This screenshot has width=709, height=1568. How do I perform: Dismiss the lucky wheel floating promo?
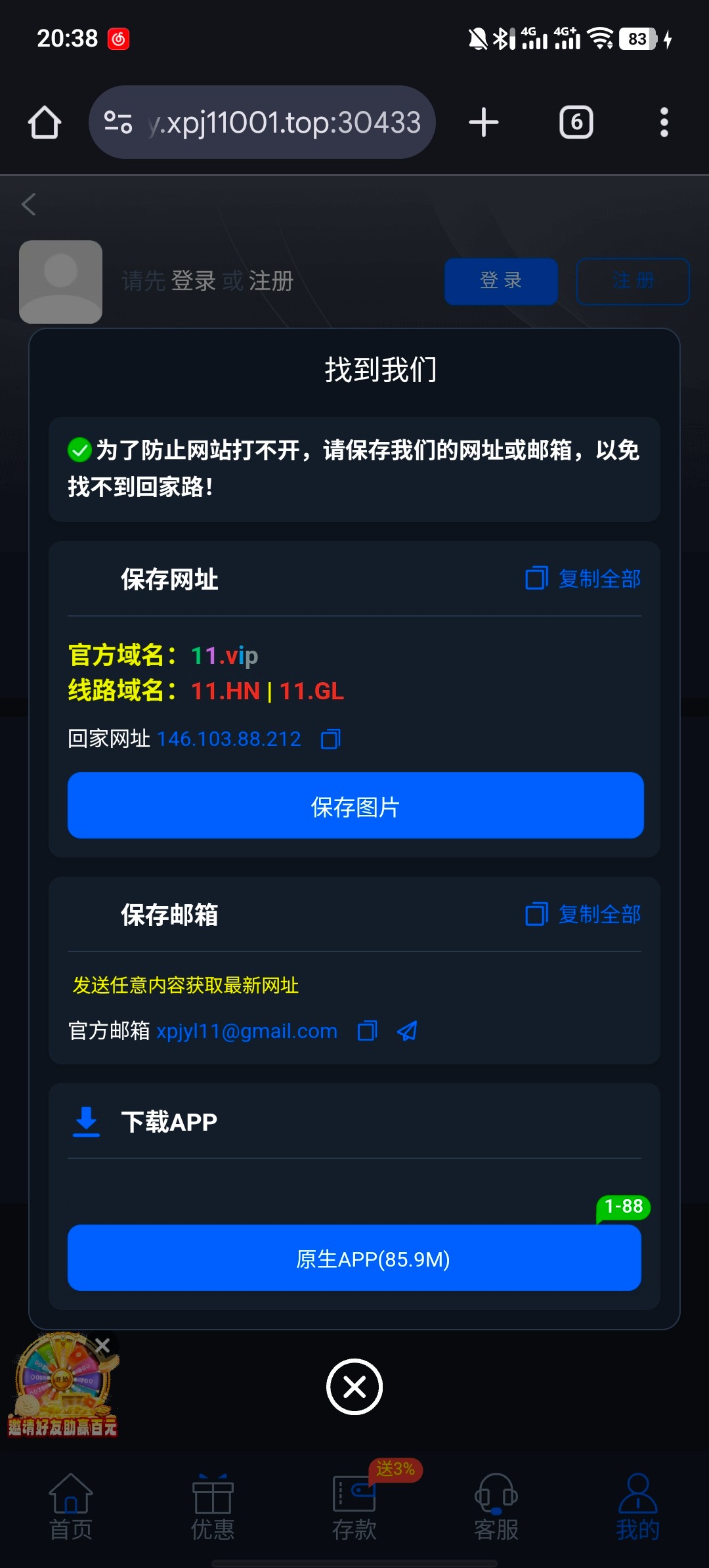point(102,1346)
